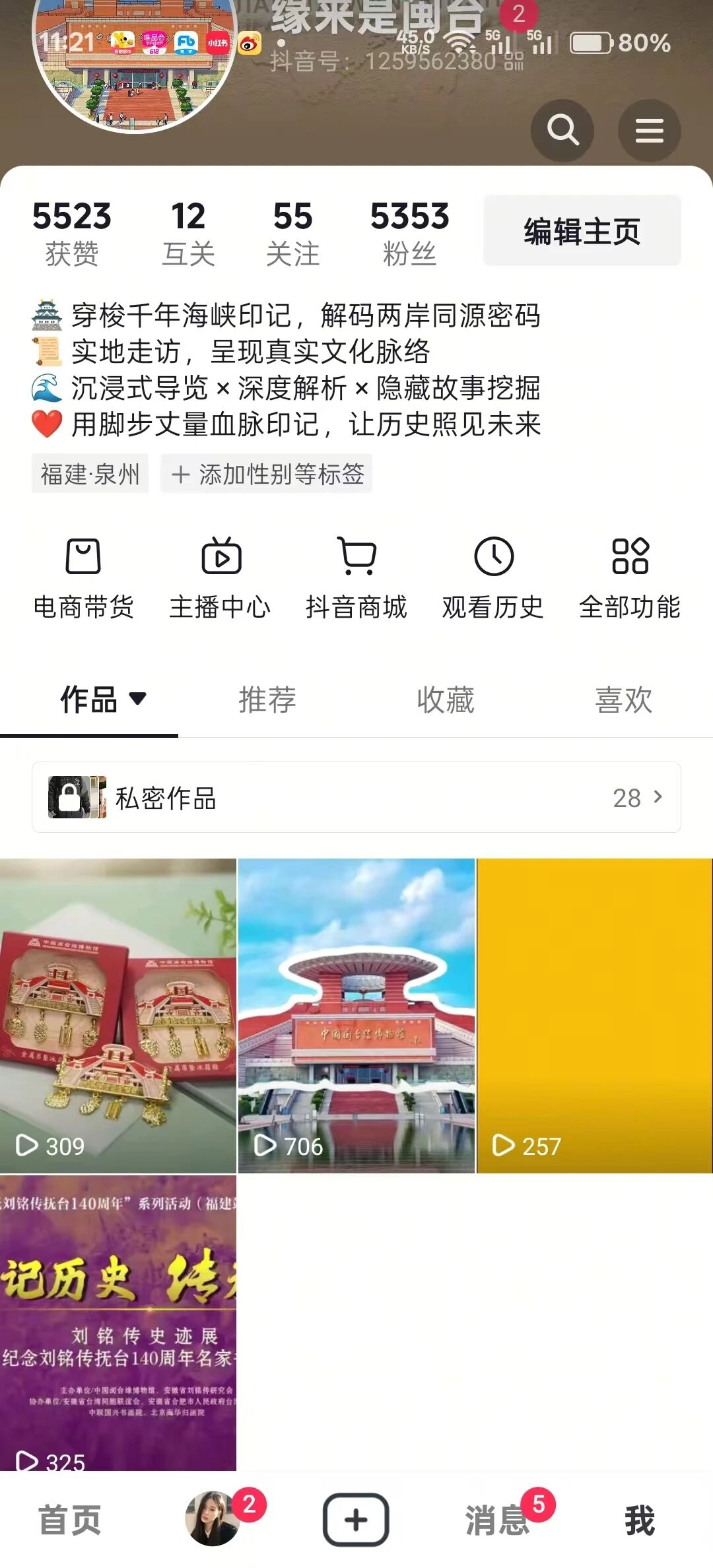Open the hamburger menu
Screen dimensions: 713x1568
click(649, 131)
